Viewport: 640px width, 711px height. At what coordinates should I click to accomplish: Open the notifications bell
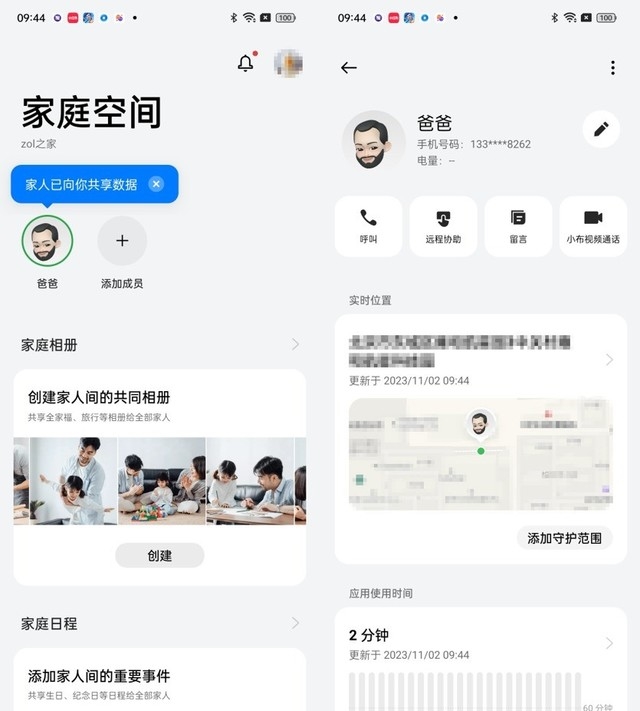245,64
